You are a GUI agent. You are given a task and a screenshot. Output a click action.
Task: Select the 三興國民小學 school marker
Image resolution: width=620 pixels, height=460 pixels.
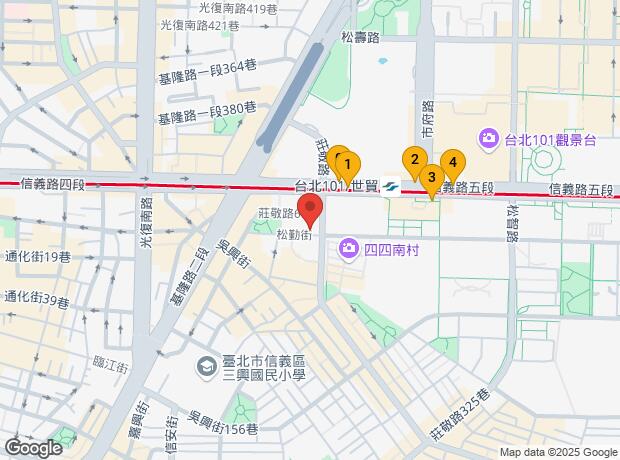(x=208, y=366)
